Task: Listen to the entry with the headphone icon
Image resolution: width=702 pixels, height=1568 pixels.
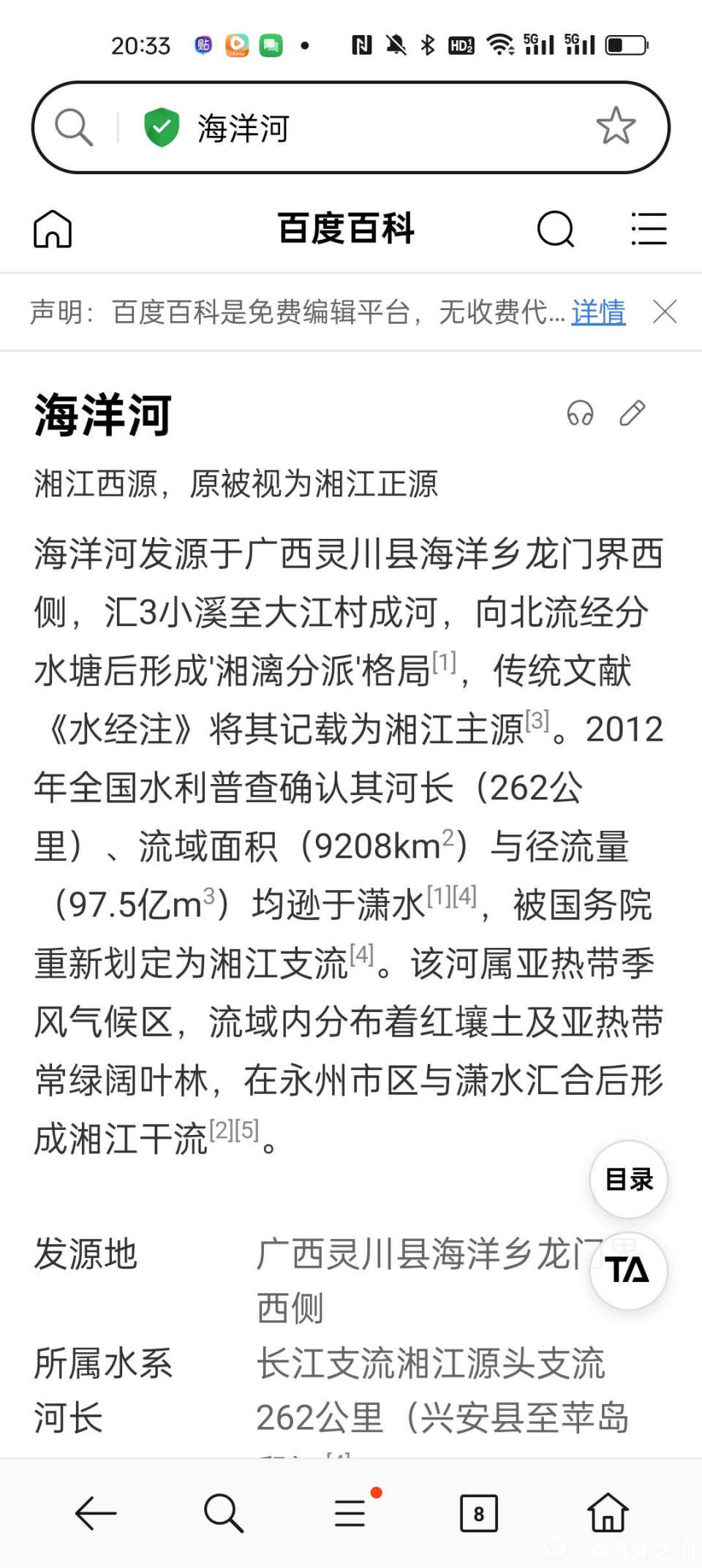Action: click(x=580, y=413)
